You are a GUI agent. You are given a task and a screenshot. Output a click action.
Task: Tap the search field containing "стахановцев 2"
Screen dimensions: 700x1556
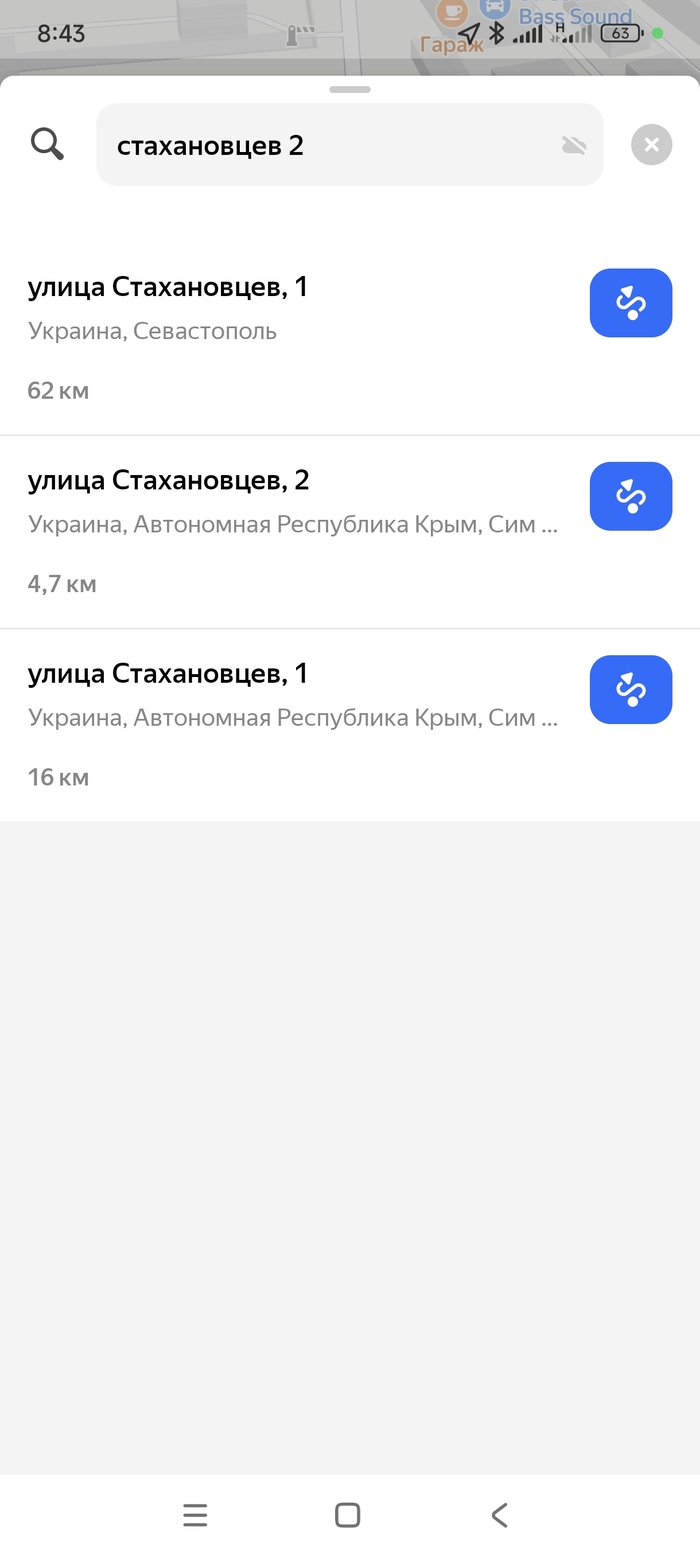[x=330, y=145]
